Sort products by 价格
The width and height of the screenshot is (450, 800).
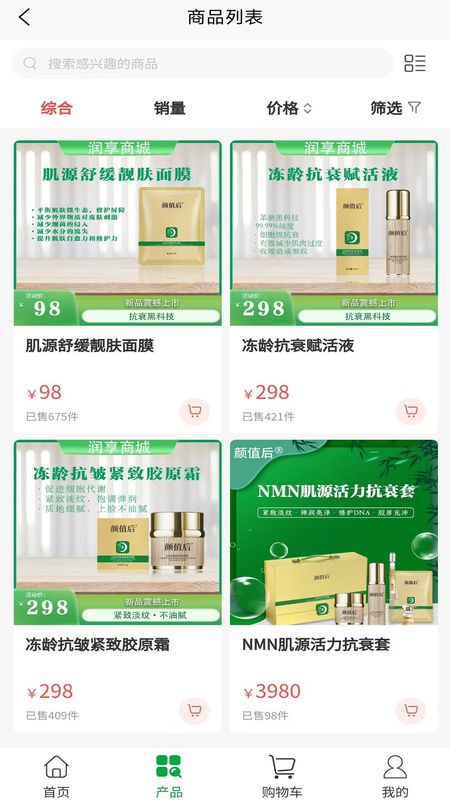tap(289, 108)
